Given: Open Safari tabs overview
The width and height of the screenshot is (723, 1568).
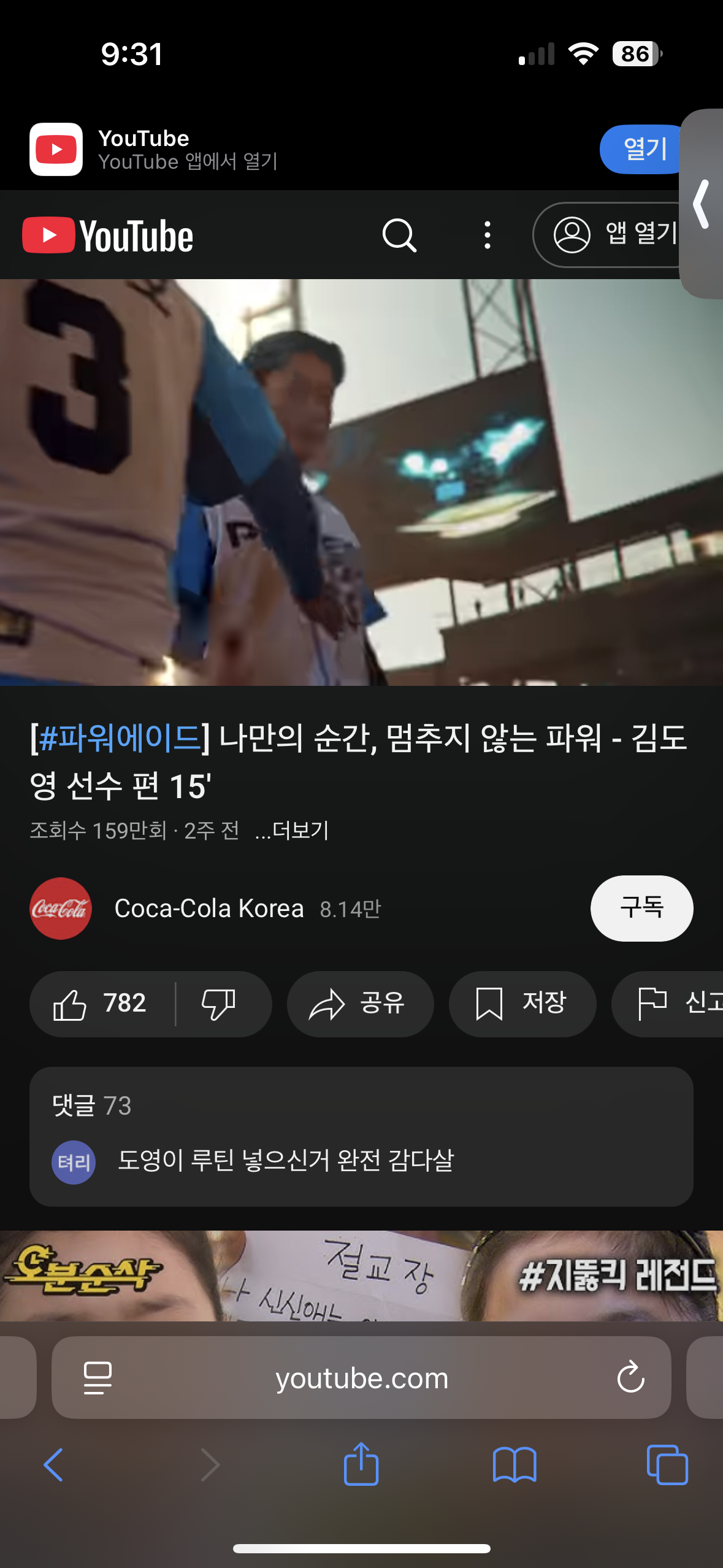Looking at the screenshot, I should pos(667,1464).
